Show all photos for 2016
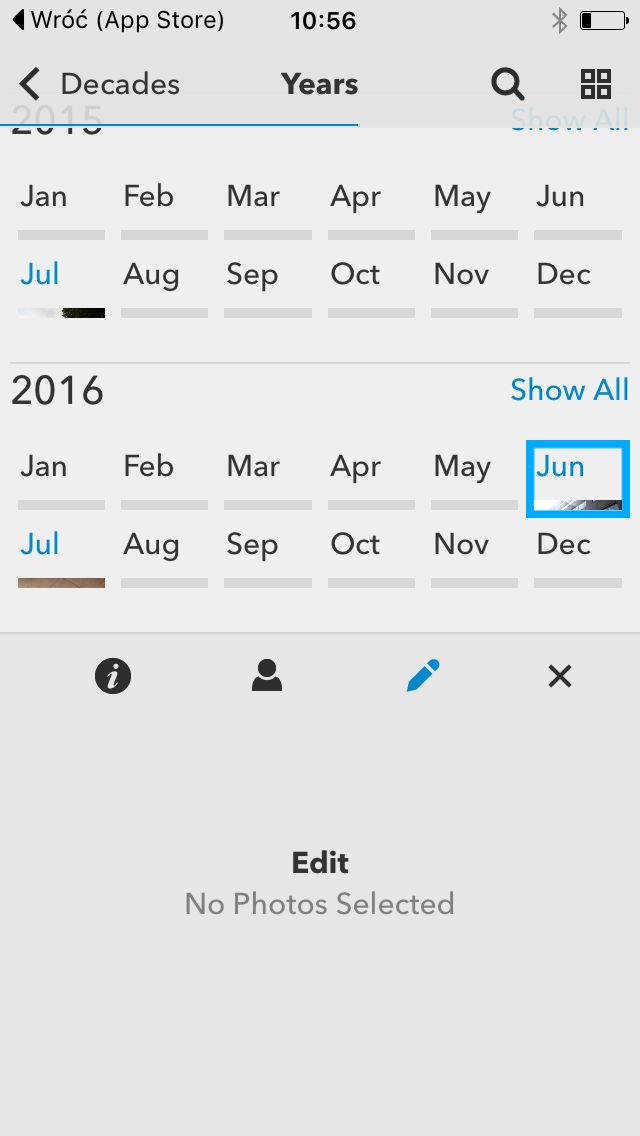640x1136 pixels. click(569, 390)
